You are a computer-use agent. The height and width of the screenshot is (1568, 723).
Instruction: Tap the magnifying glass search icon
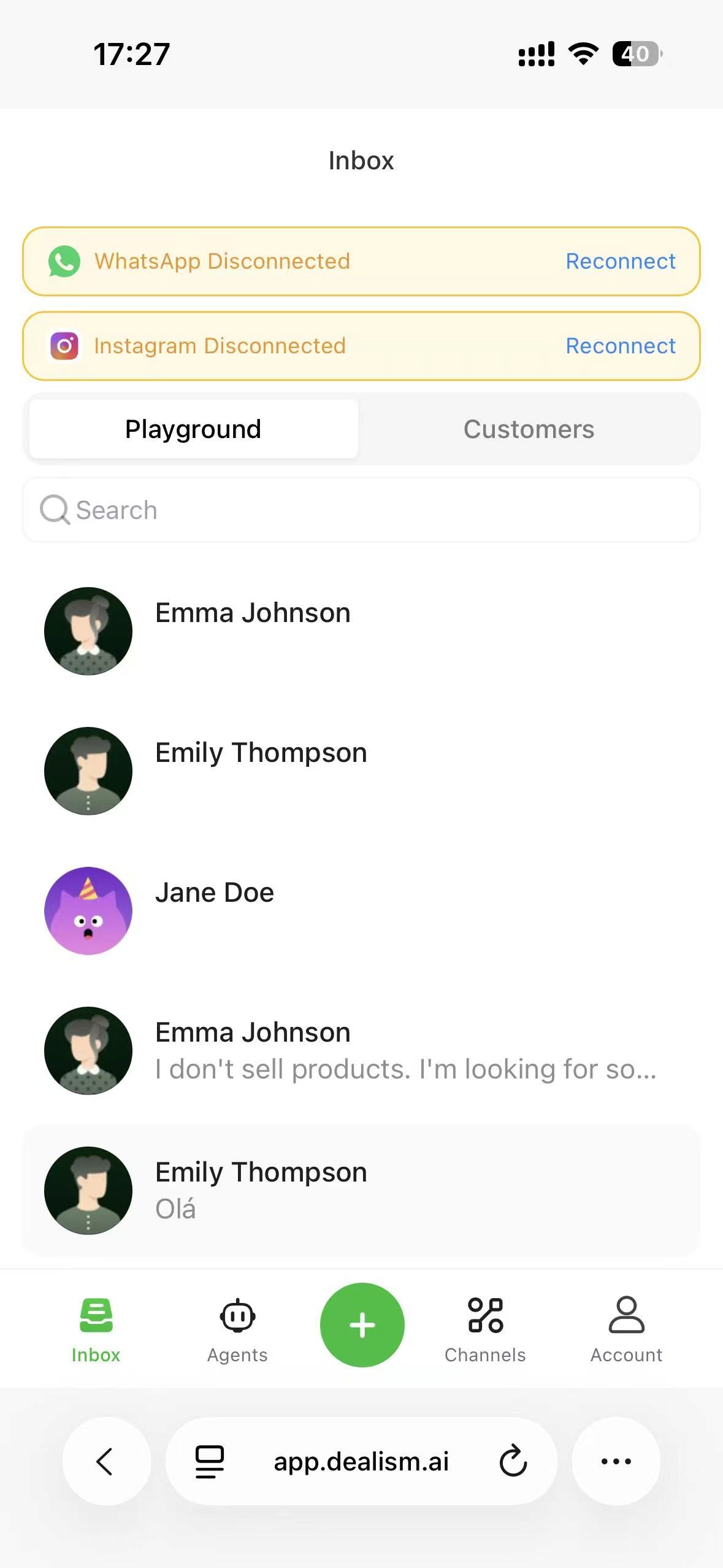(55, 510)
